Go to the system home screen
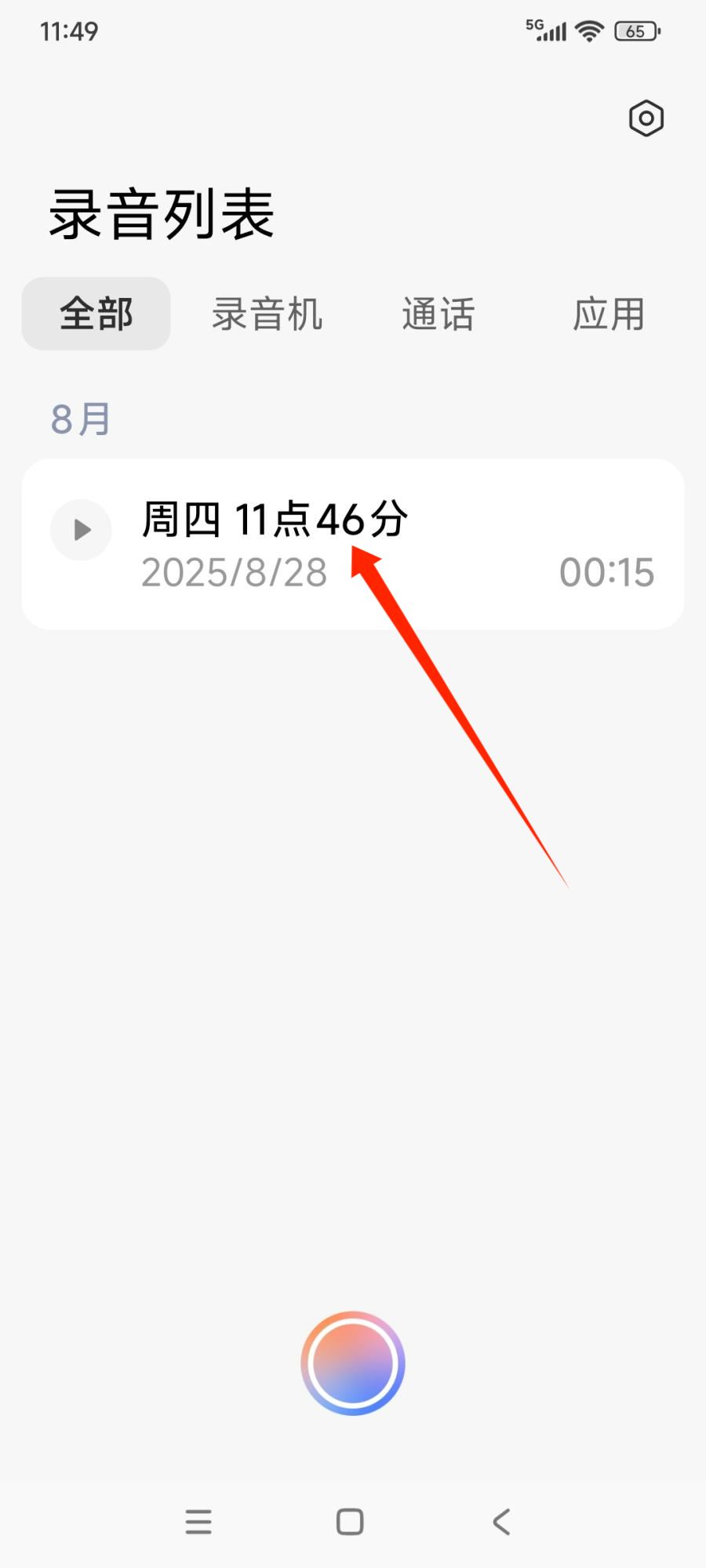 click(350, 1522)
